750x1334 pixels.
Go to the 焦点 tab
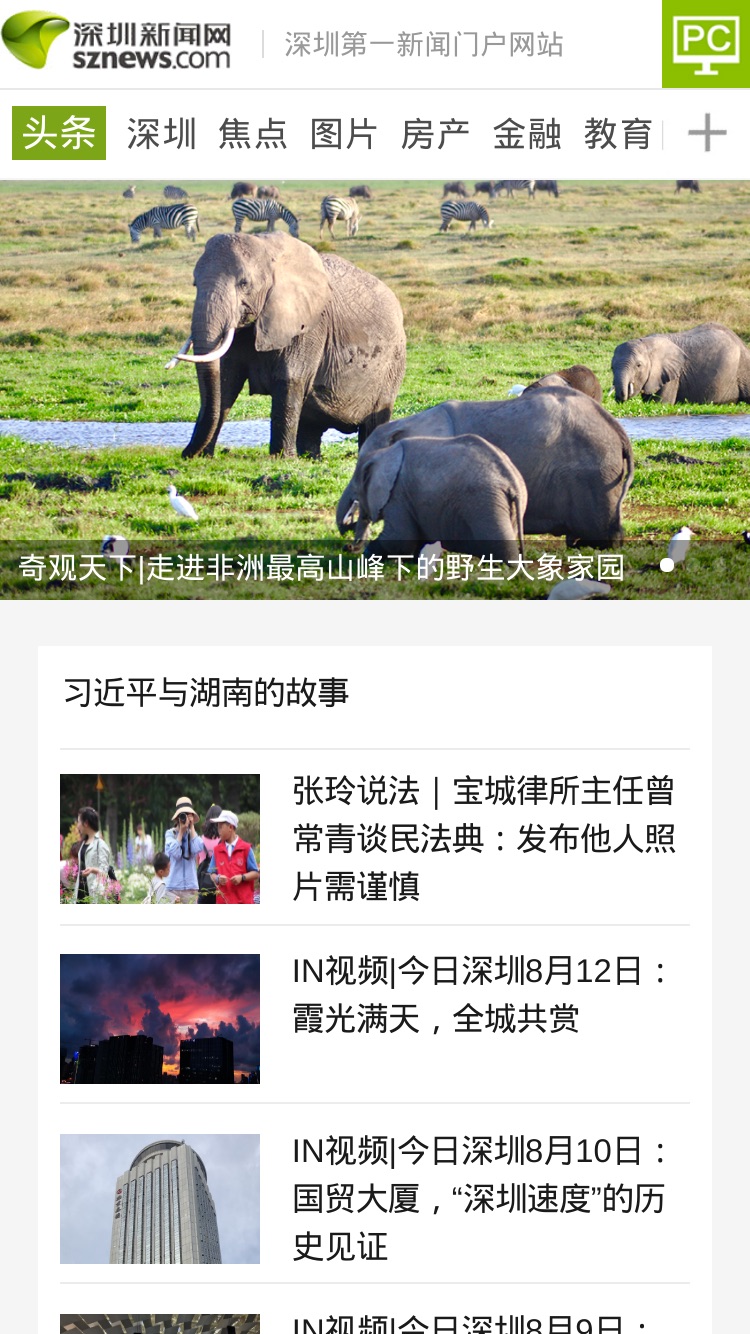253,134
